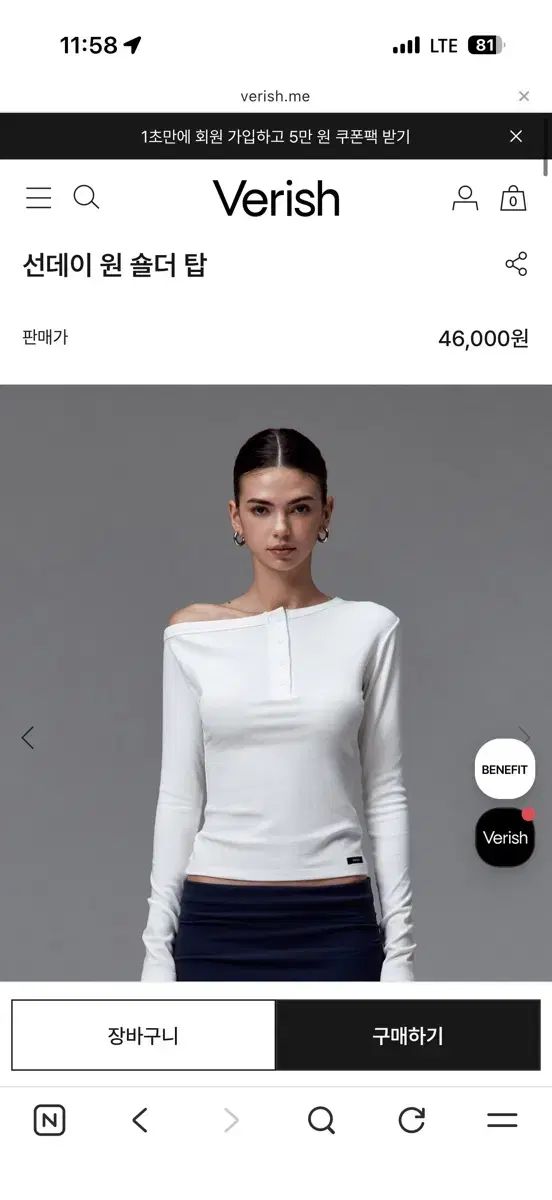
Task: Open the search magnifier in header
Action: click(87, 198)
